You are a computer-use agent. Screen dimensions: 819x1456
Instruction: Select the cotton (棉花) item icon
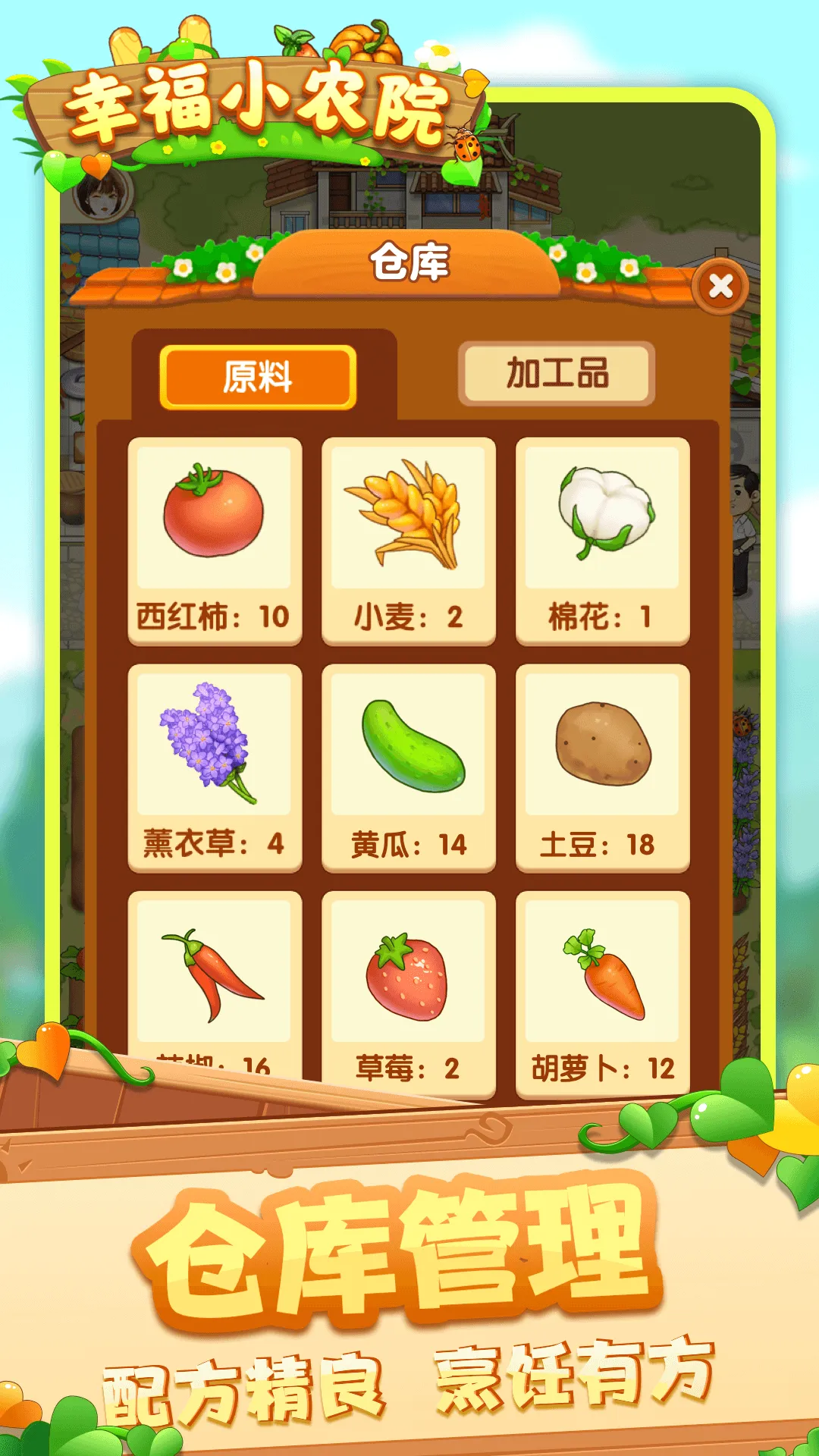603,517
